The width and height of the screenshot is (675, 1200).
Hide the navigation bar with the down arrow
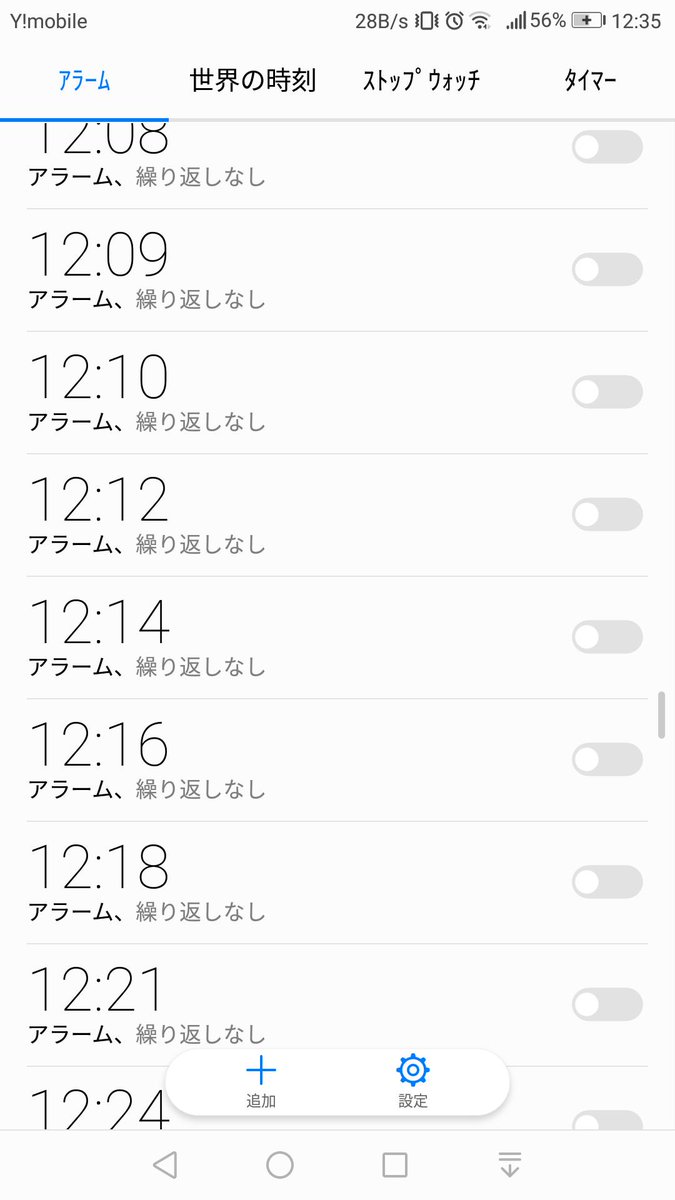(x=510, y=1165)
